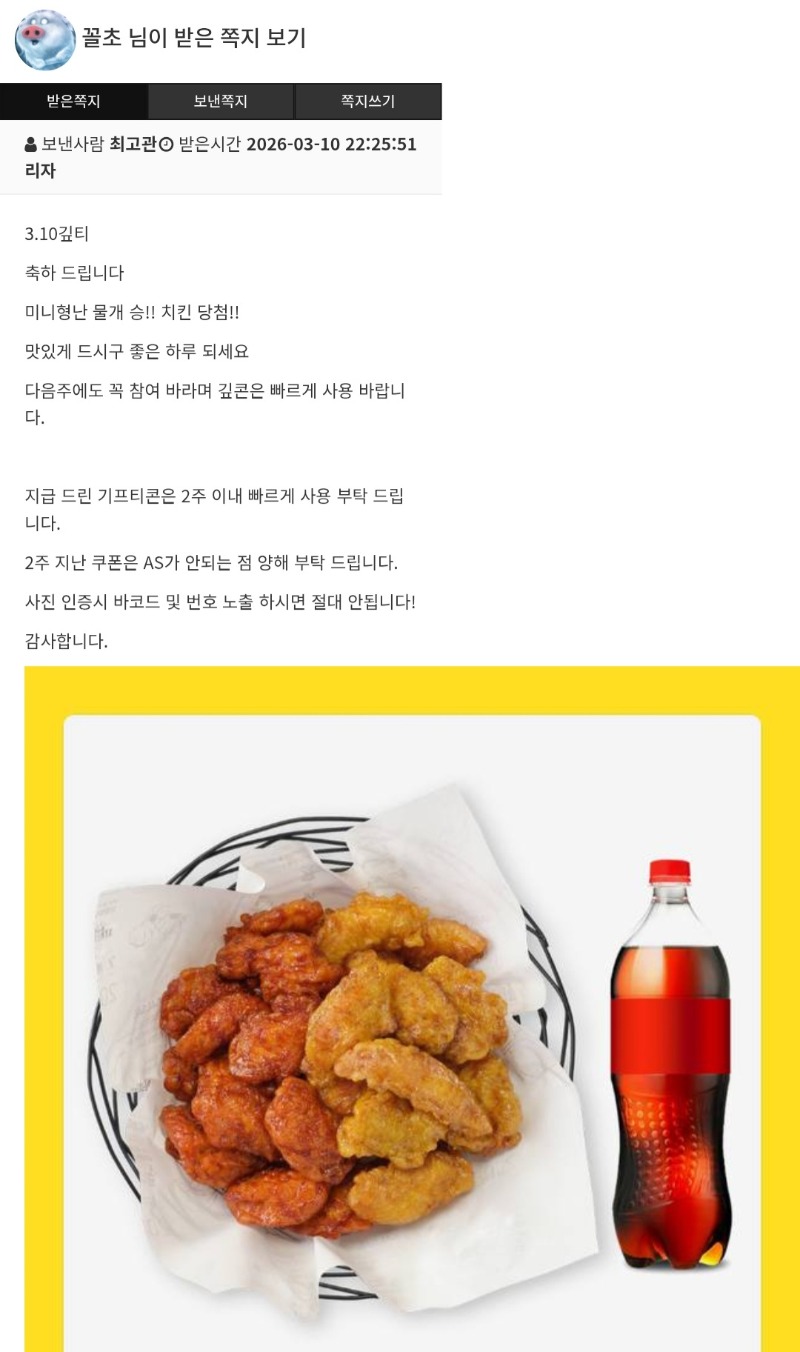Switch to the 받은쪽지 tab
800x1352 pixels.
coord(73,101)
